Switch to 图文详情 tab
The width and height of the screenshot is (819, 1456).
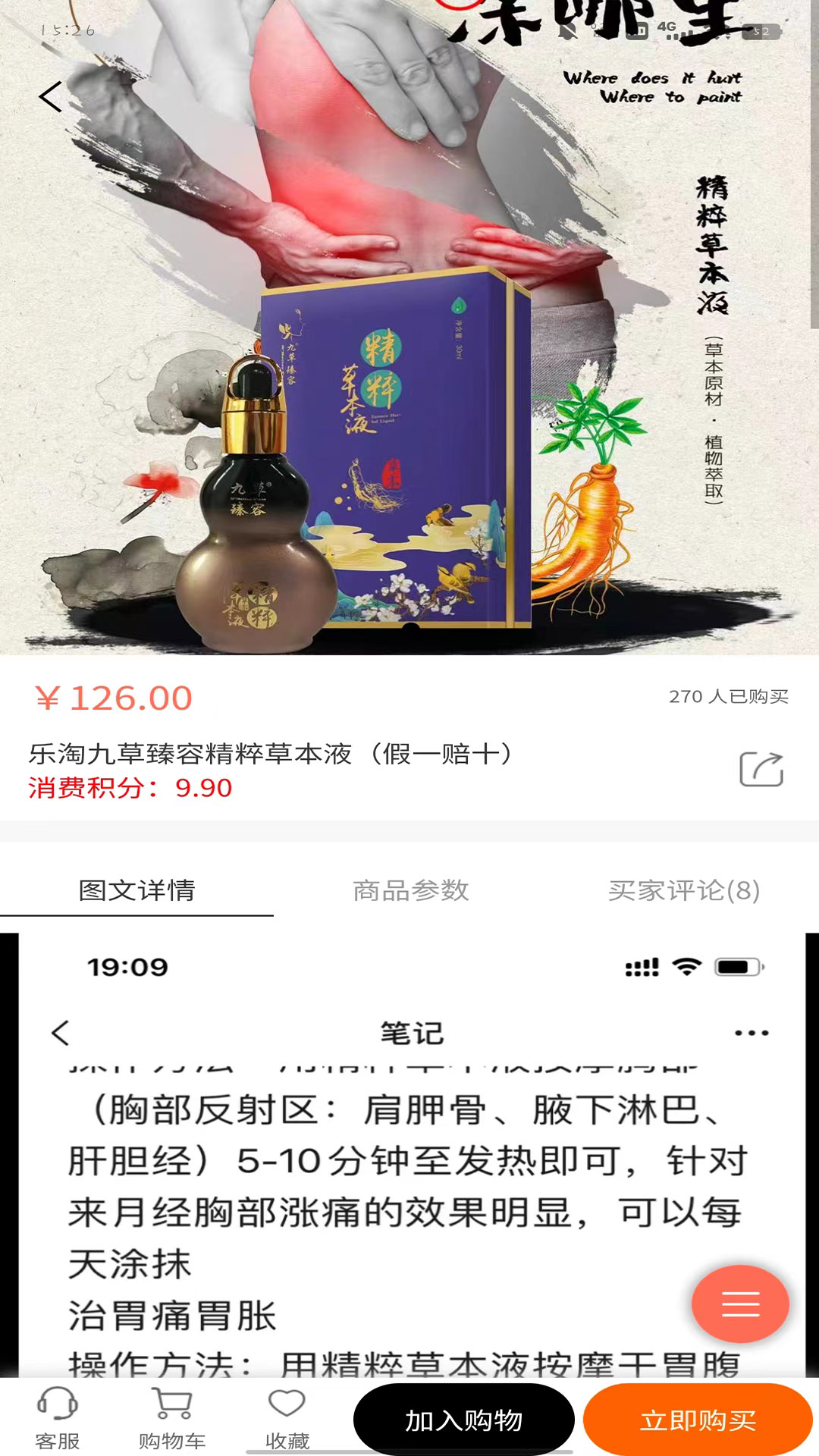(x=137, y=890)
